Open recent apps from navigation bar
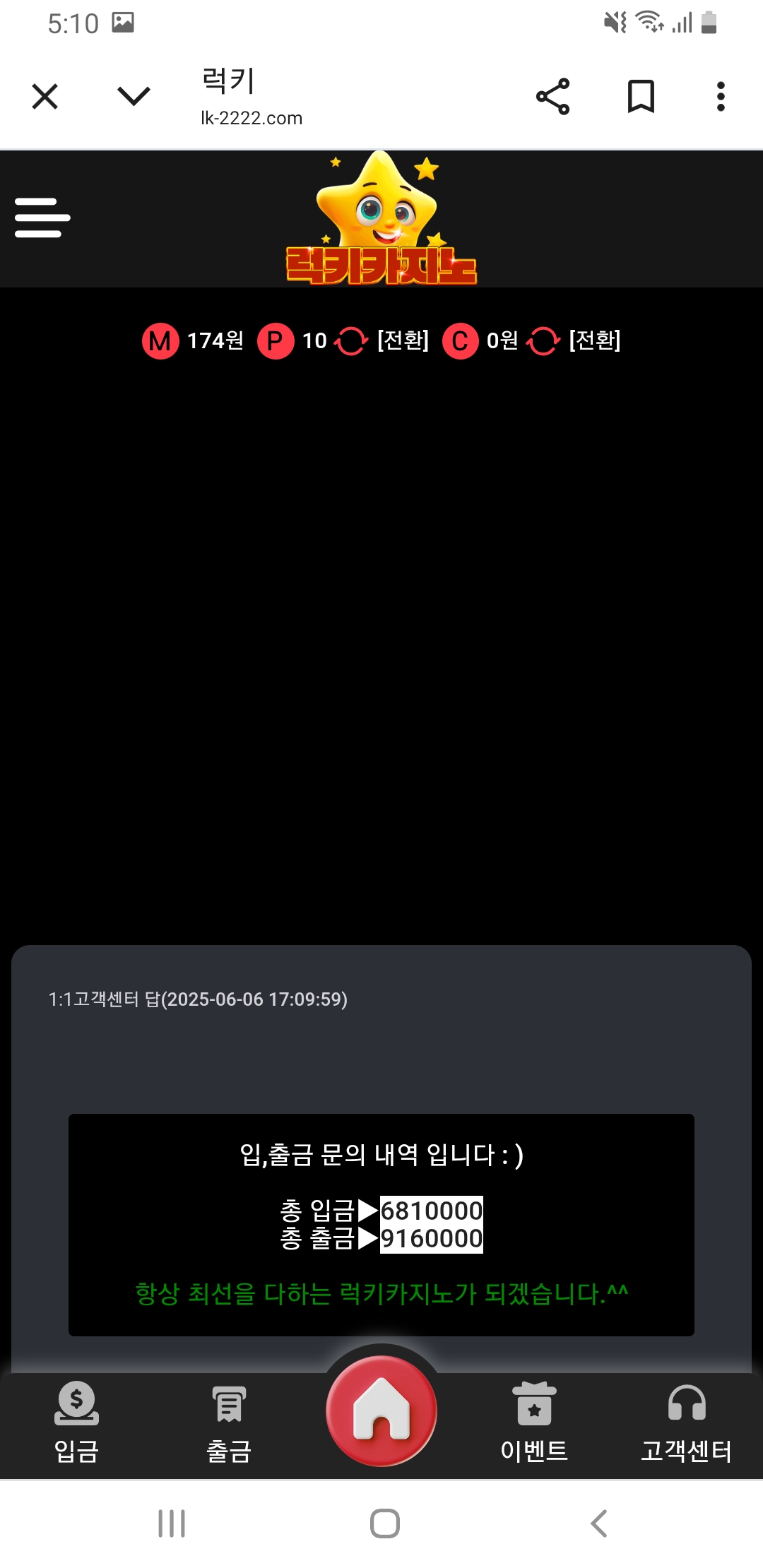 click(x=172, y=1524)
